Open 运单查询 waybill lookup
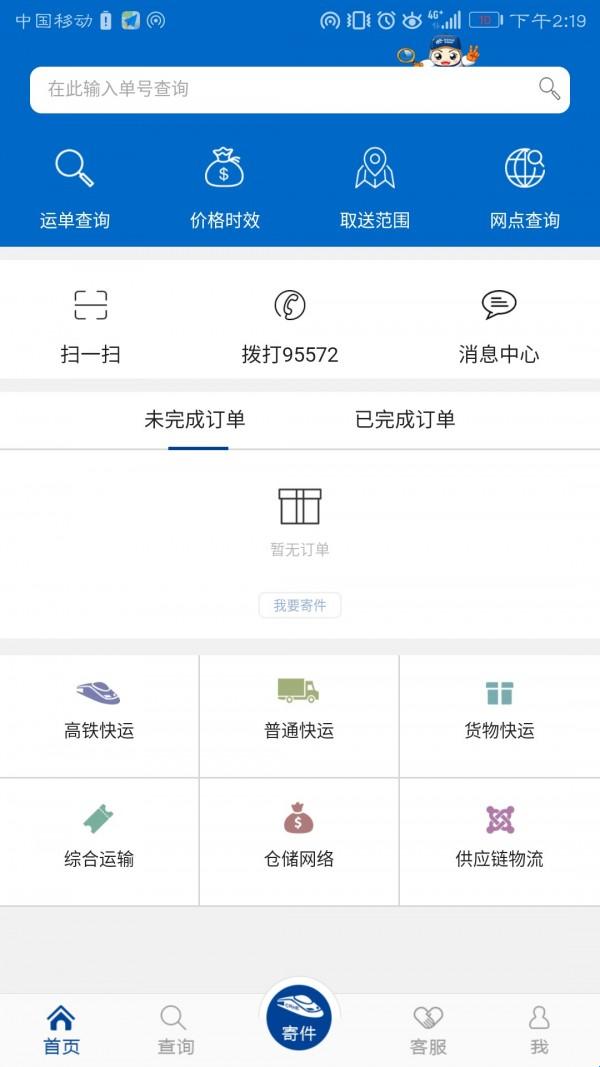The image size is (600, 1067). coord(75,189)
